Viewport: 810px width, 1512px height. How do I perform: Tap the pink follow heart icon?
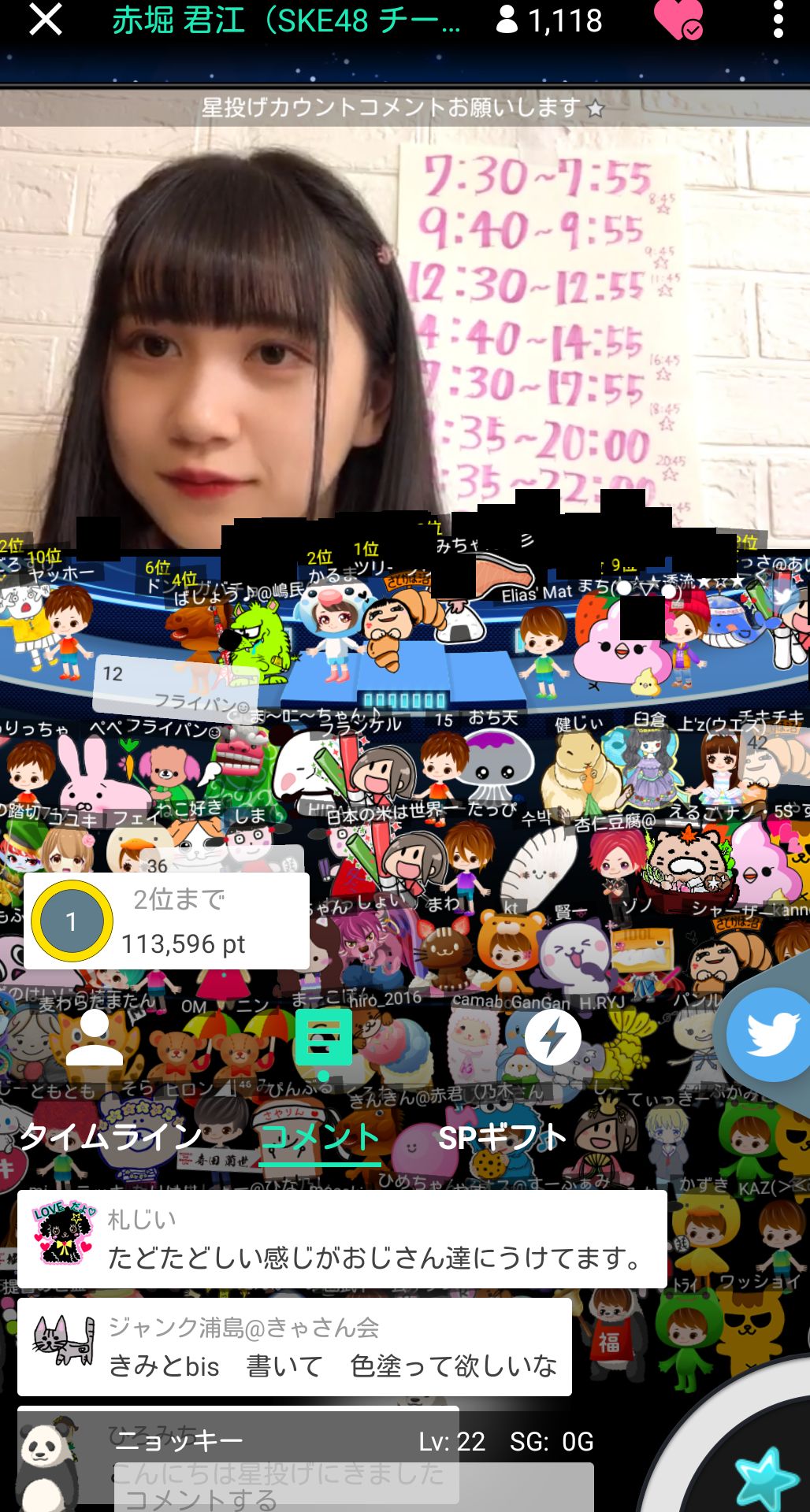pyautogui.click(x=678, y=20)
